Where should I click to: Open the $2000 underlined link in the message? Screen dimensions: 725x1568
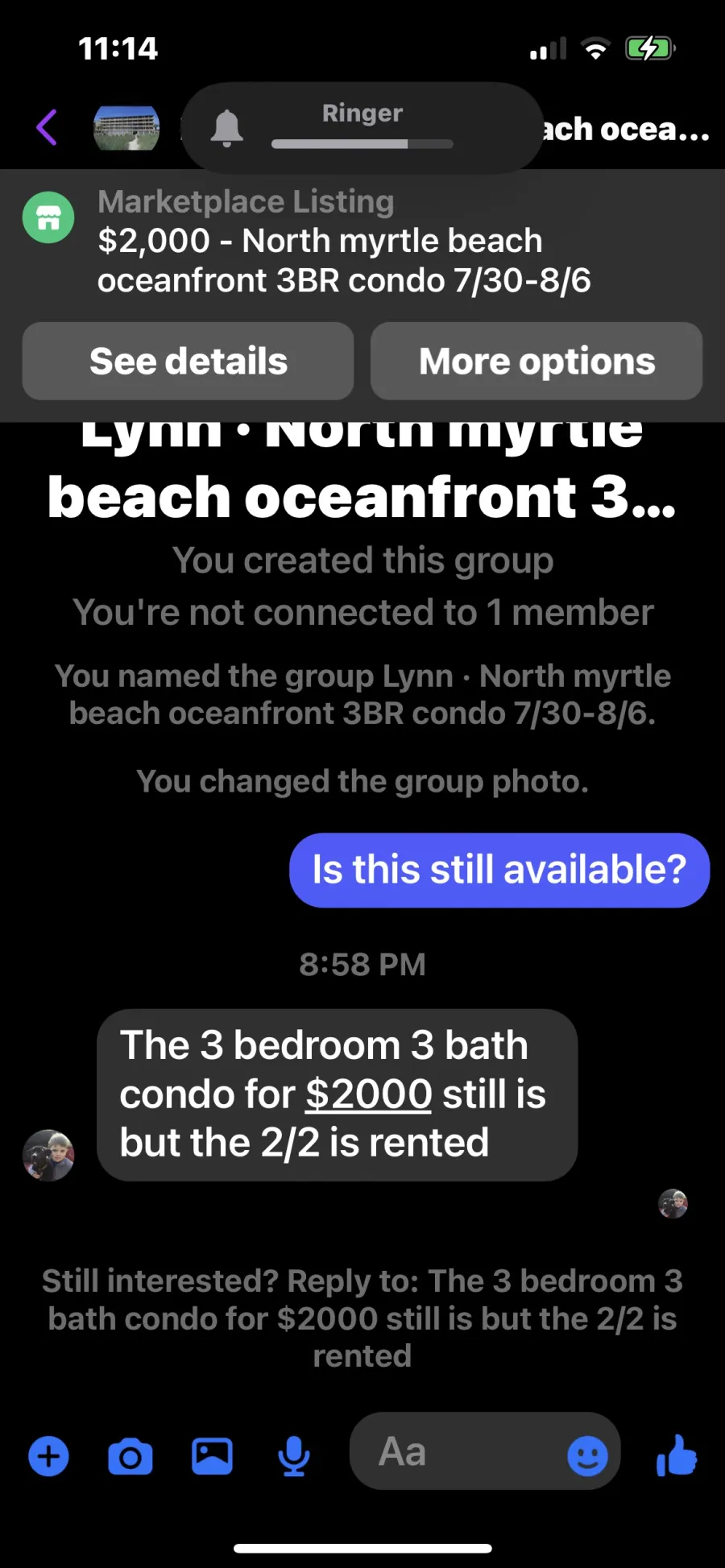[x=369, y=1094]
